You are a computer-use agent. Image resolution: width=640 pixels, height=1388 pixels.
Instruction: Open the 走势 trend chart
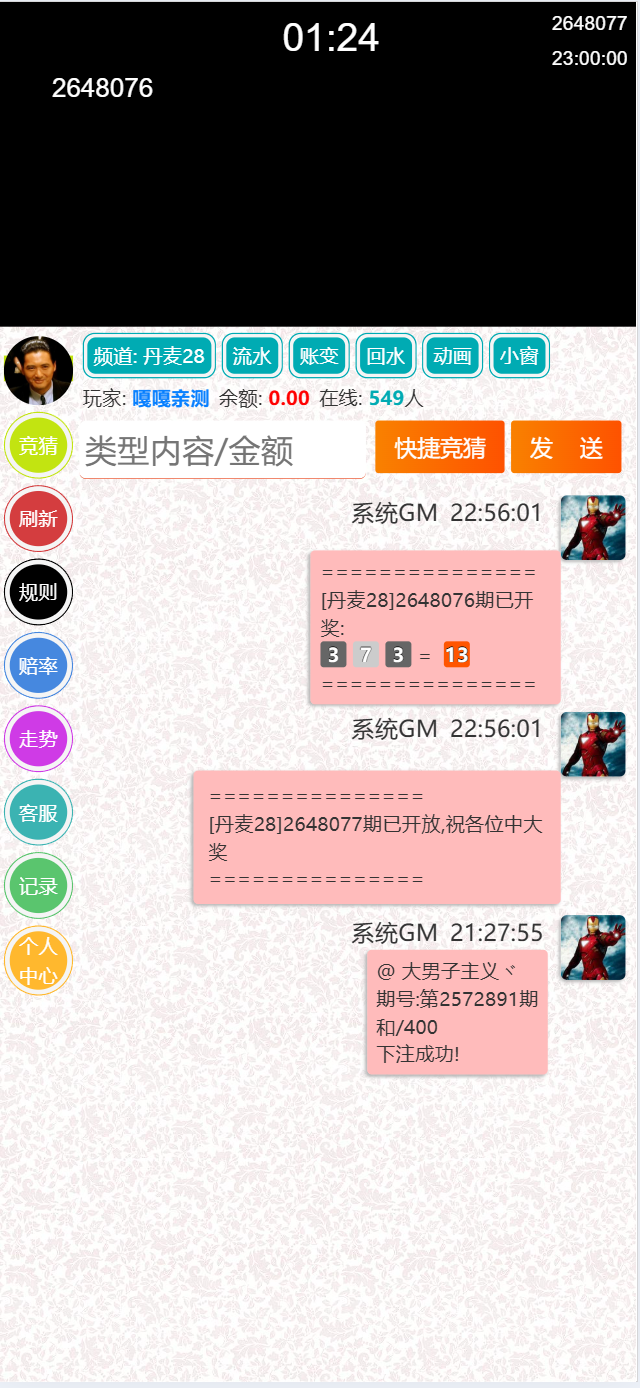pyautogui.click(x=38, y=739)
